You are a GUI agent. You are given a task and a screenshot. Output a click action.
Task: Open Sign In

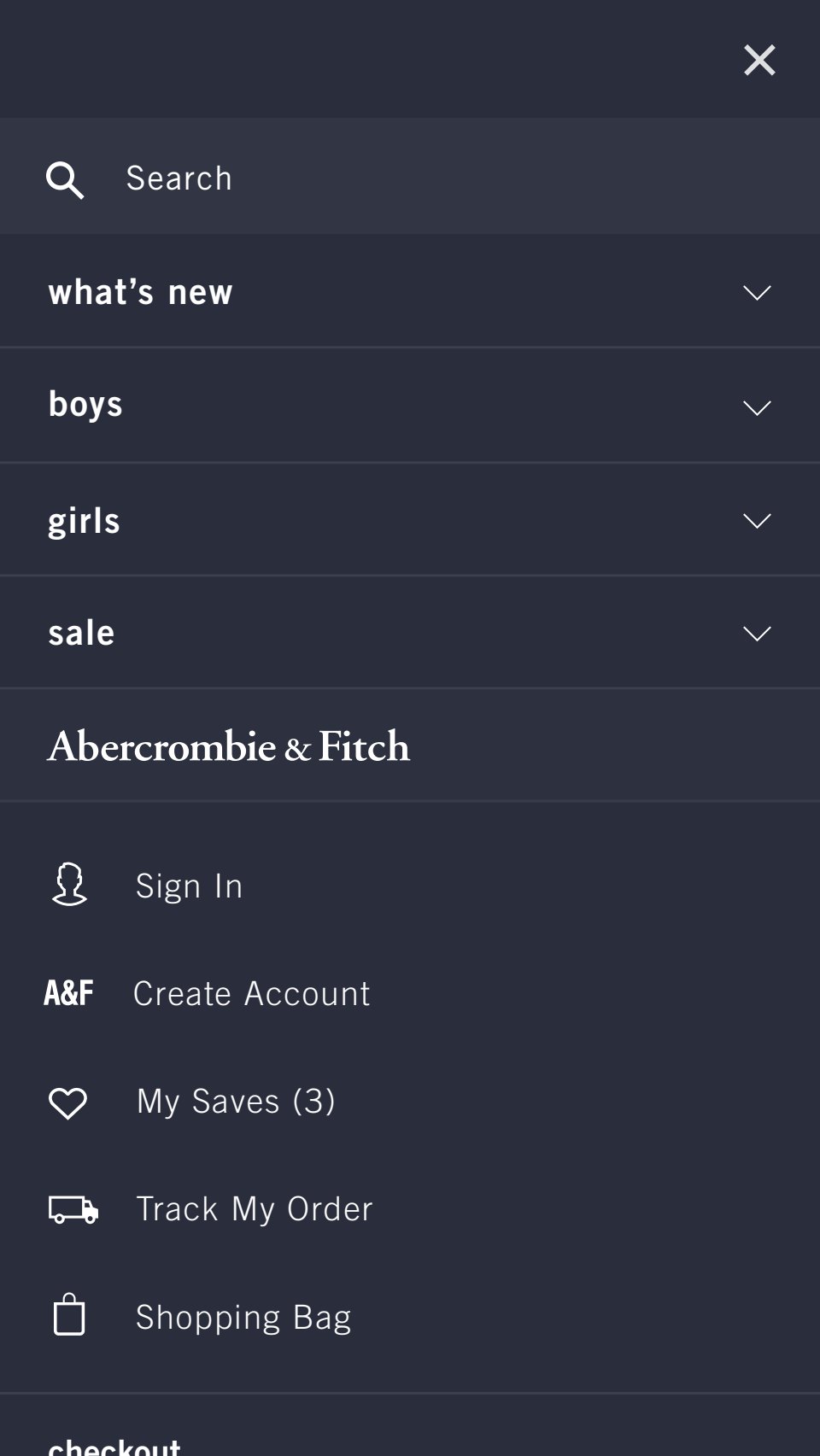click(189, 886)
